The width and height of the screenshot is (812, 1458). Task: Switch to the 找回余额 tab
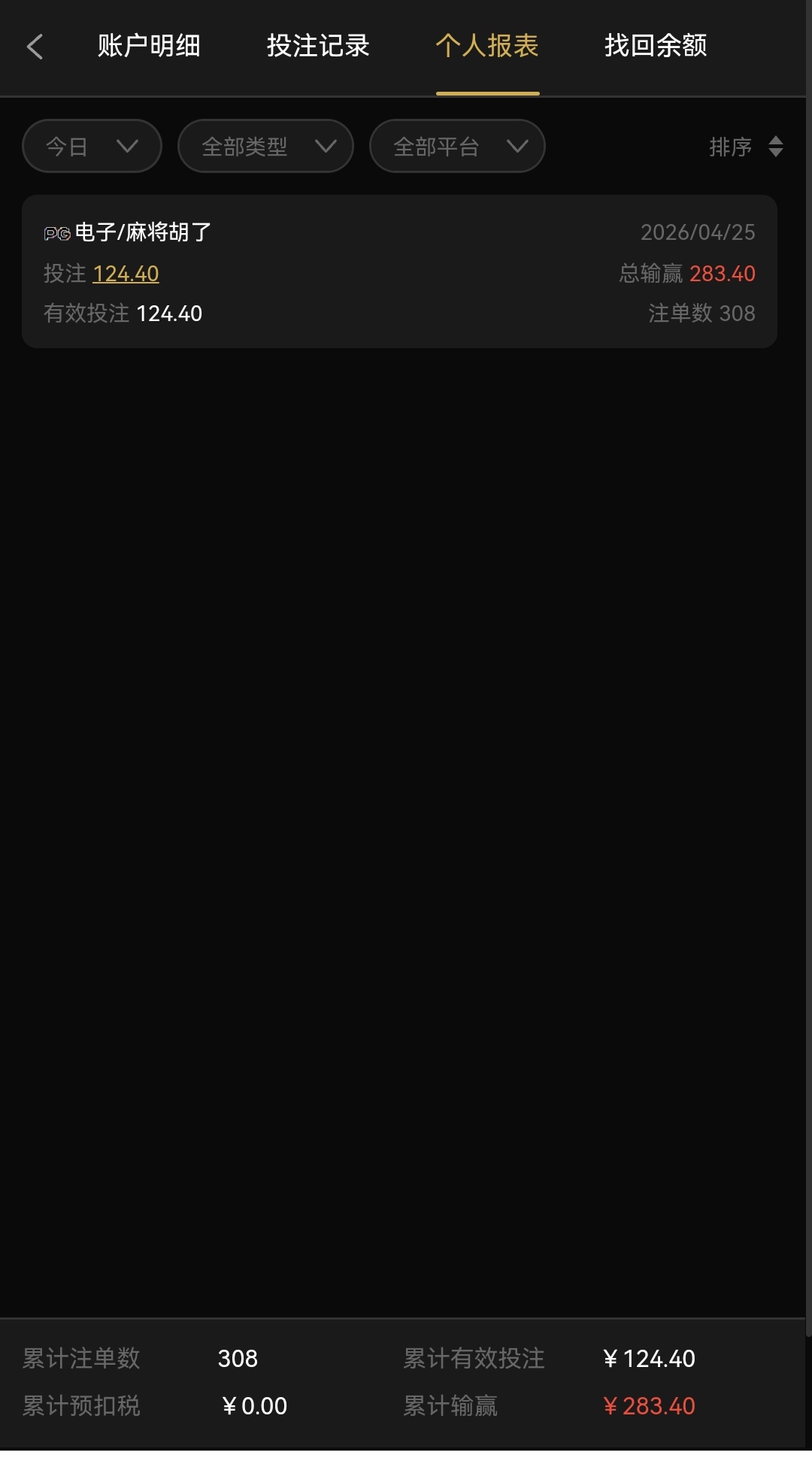656,47
